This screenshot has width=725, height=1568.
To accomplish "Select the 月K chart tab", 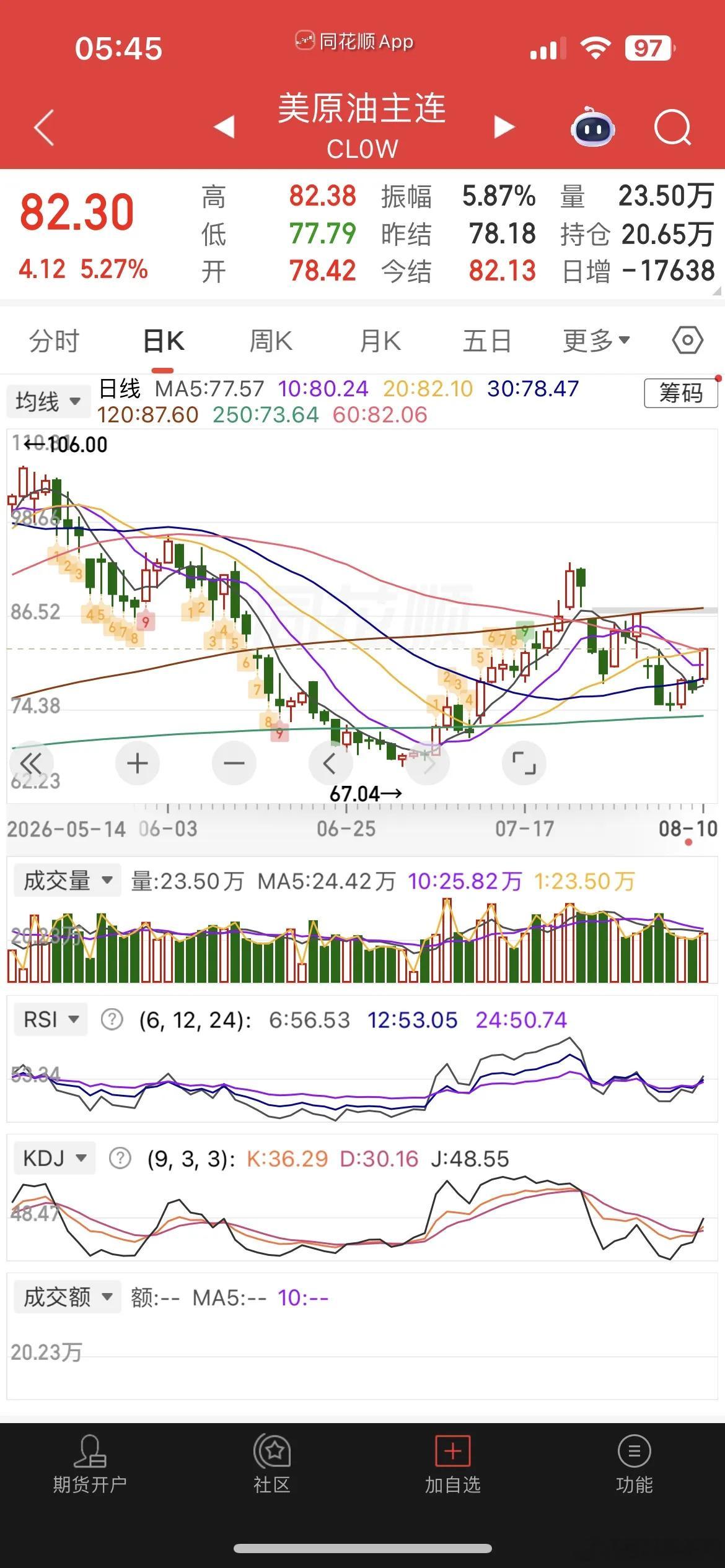I will click(x=380, y=341).
